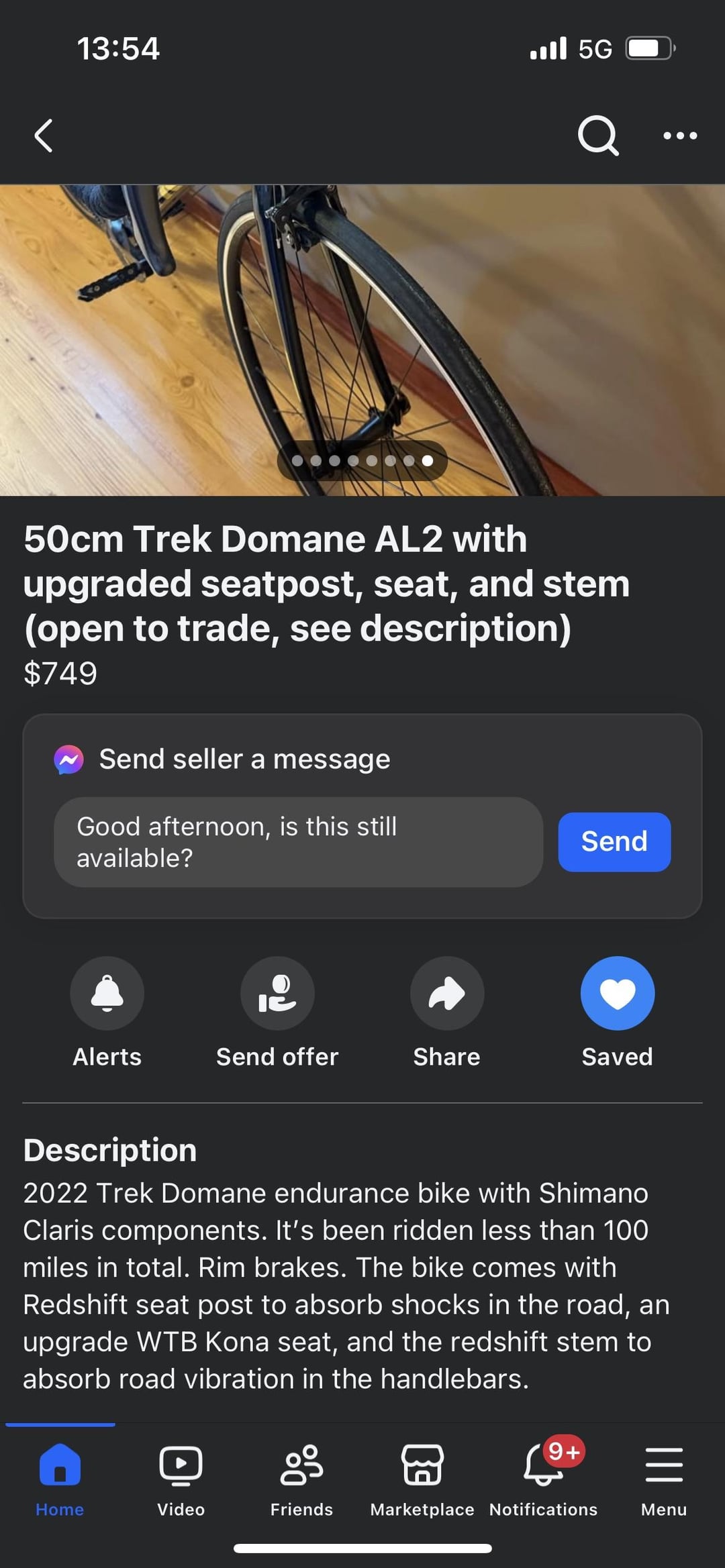Image resolution: width=725 pixels, height=1568 pixels.
Task: Share this Trek Domane listing
Action: pos(447,993)
